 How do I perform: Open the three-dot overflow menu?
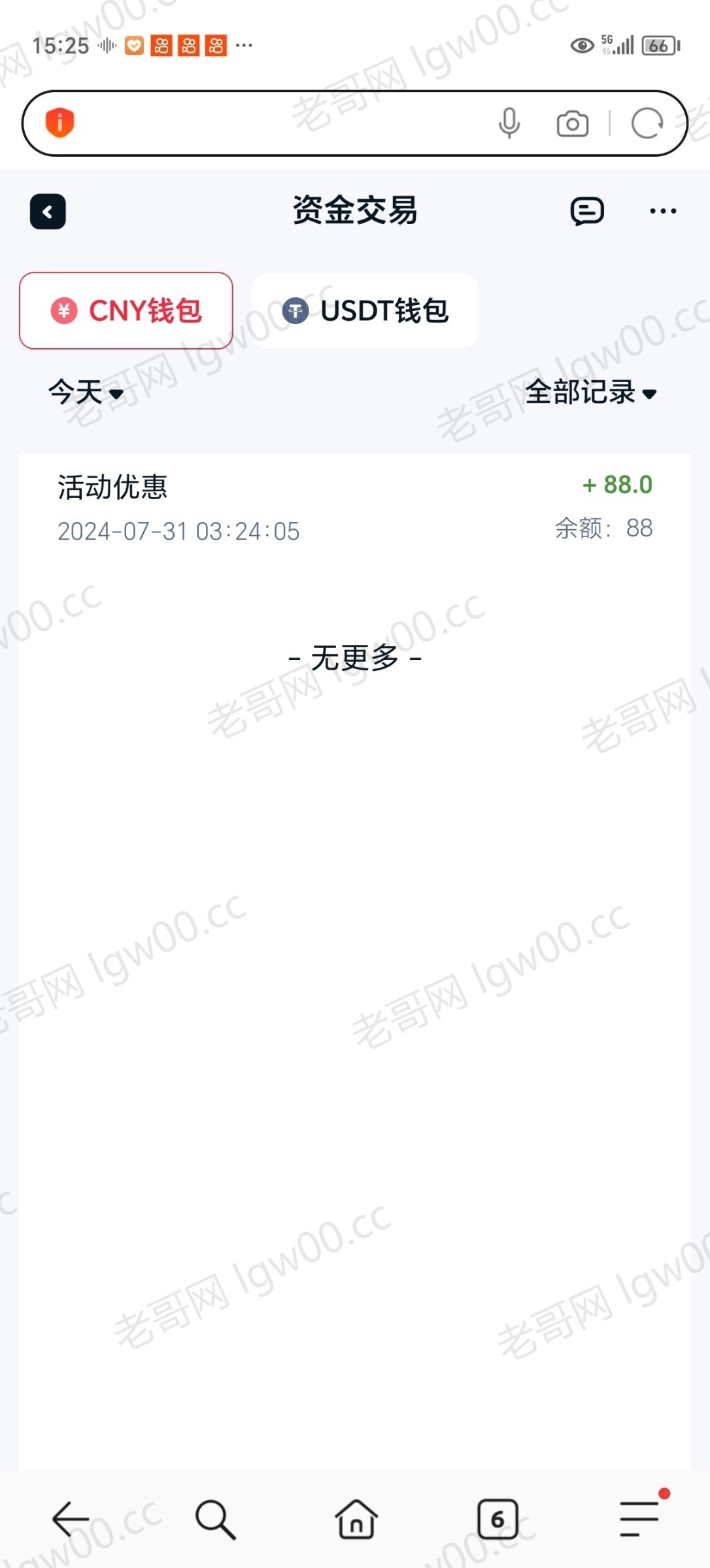tap(663, 211)
